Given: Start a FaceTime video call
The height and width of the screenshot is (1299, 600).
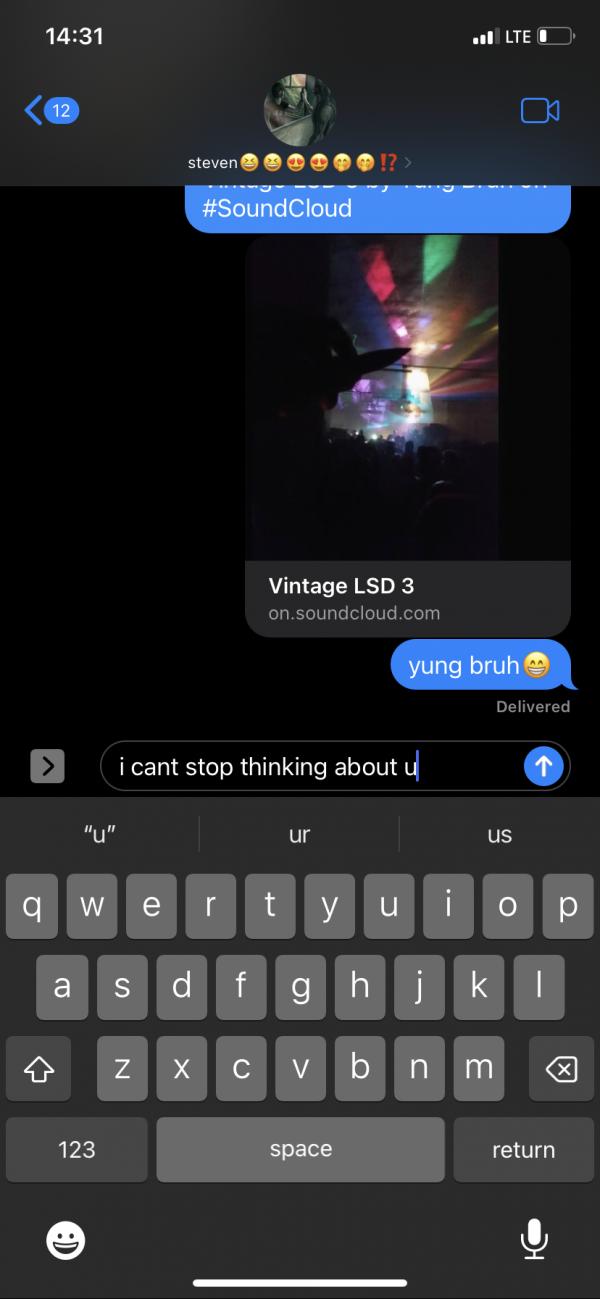Looking at the screenshot, I should tap(539, 110).
